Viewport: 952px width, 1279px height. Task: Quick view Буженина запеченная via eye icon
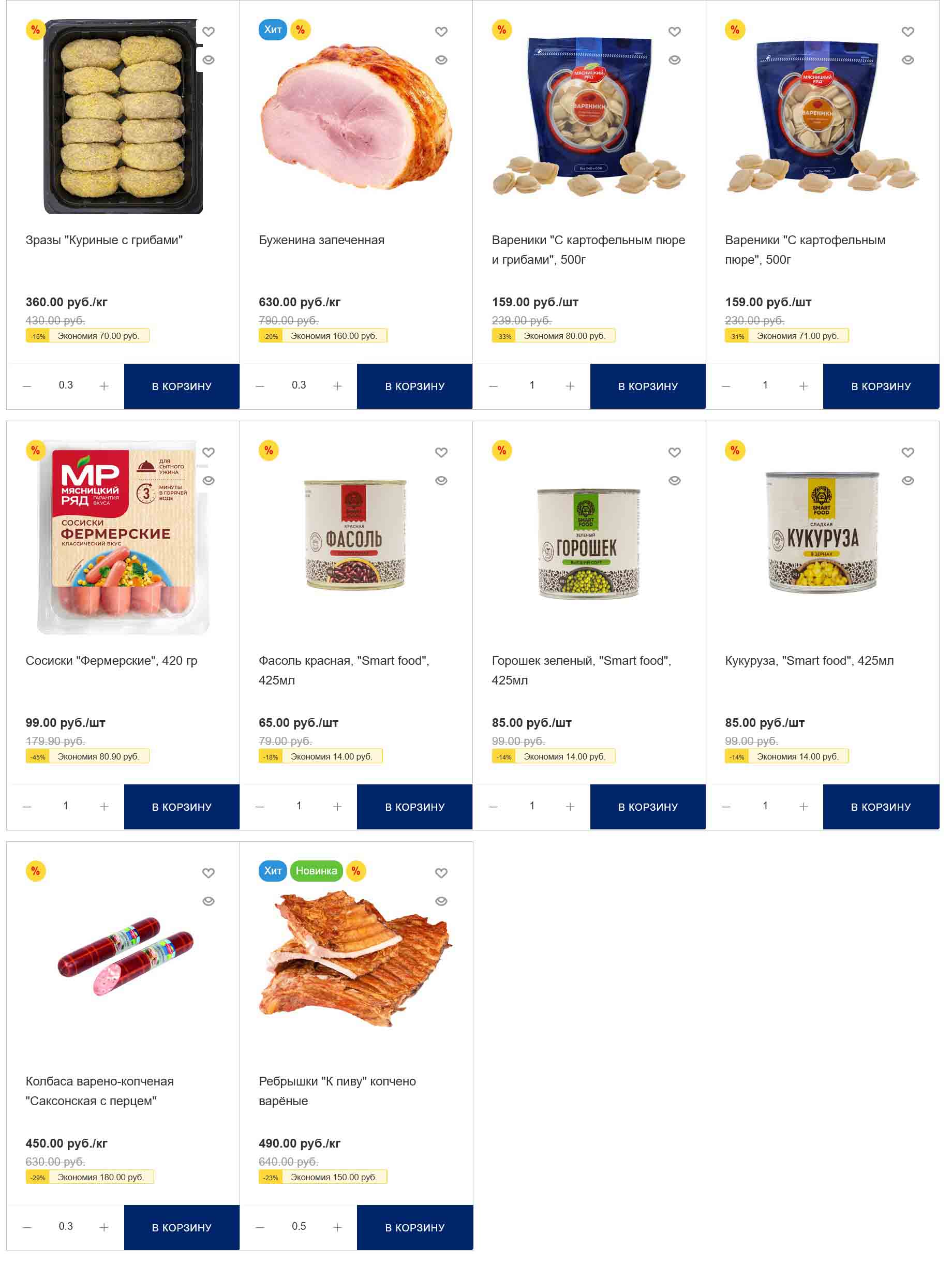click(x=441, y=60)
